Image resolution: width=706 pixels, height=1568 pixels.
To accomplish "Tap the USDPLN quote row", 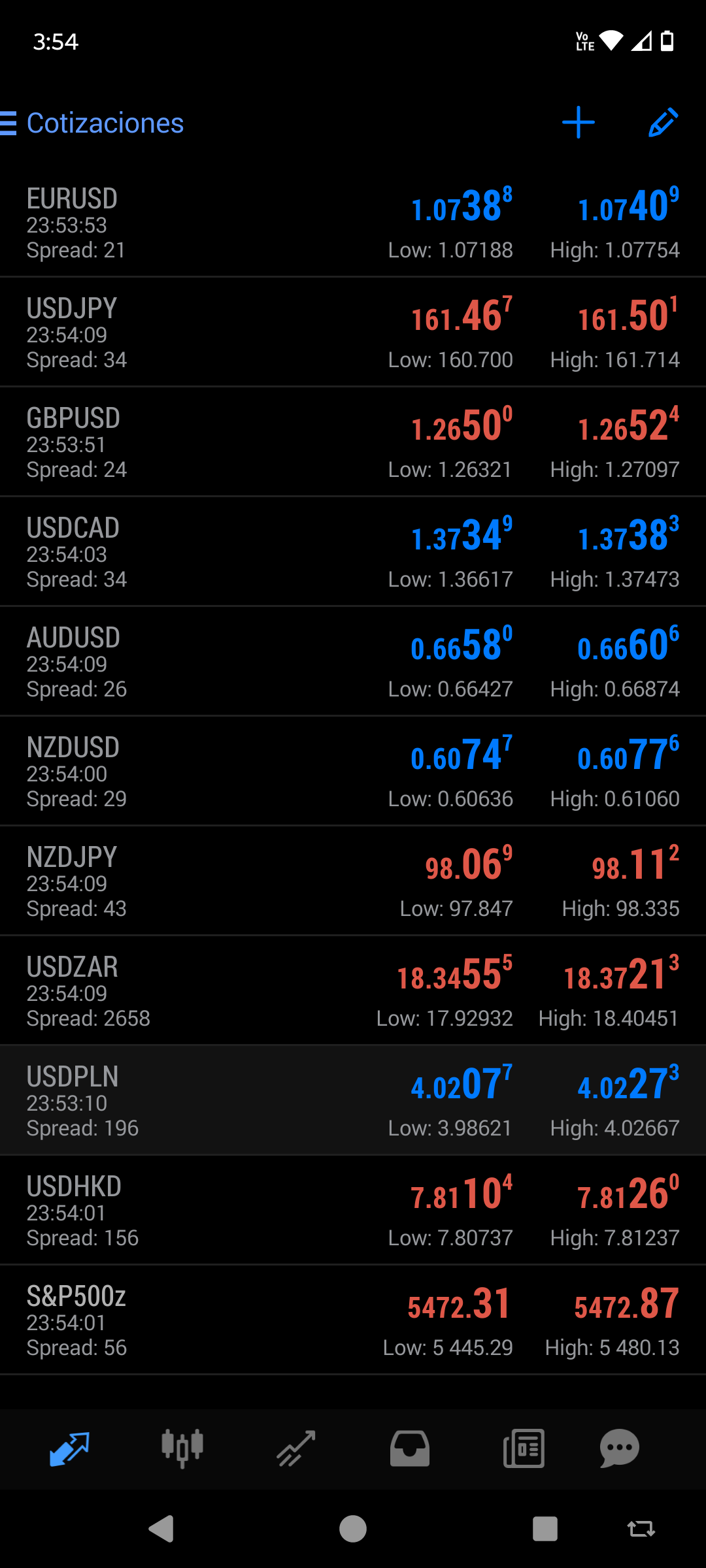I will (x=353, y=1101).
